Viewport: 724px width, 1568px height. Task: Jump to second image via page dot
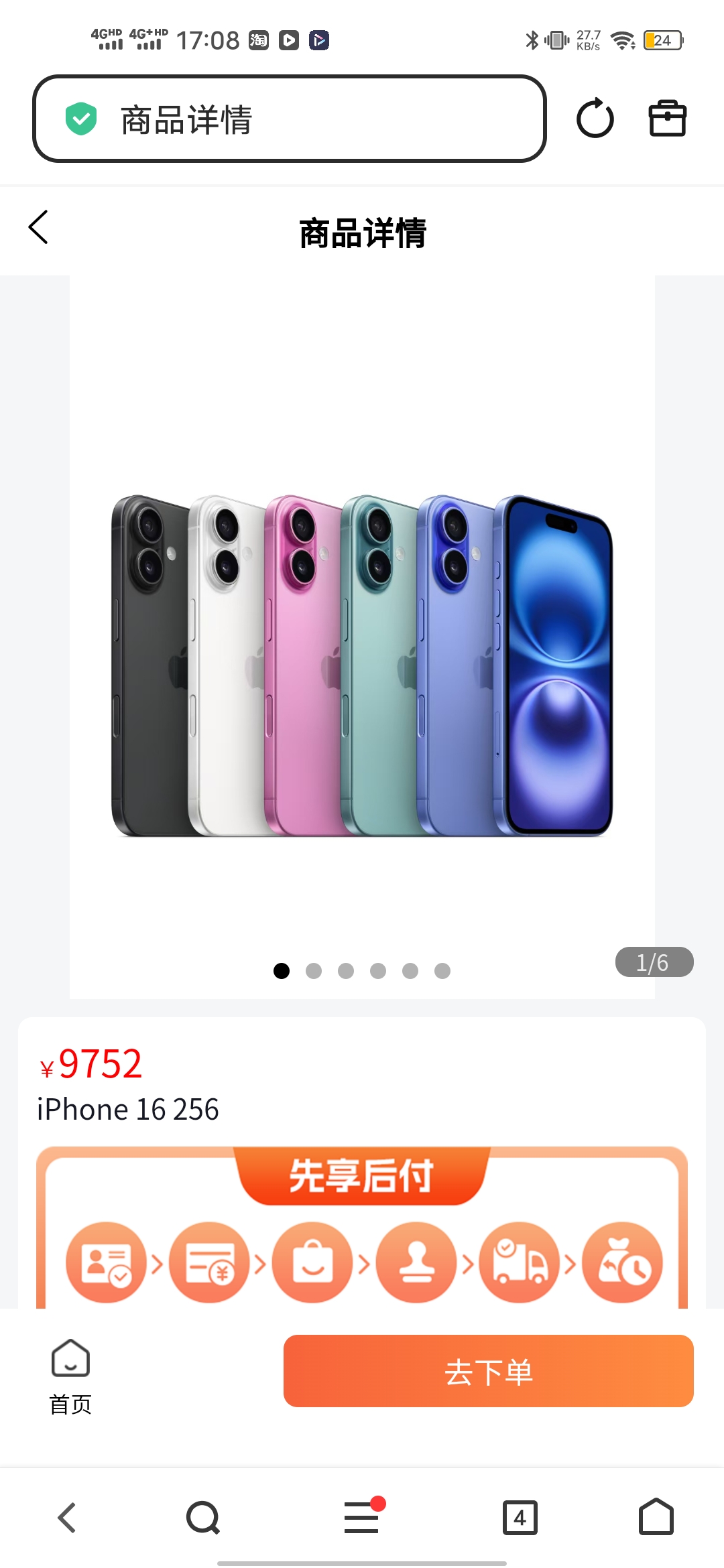314,971
